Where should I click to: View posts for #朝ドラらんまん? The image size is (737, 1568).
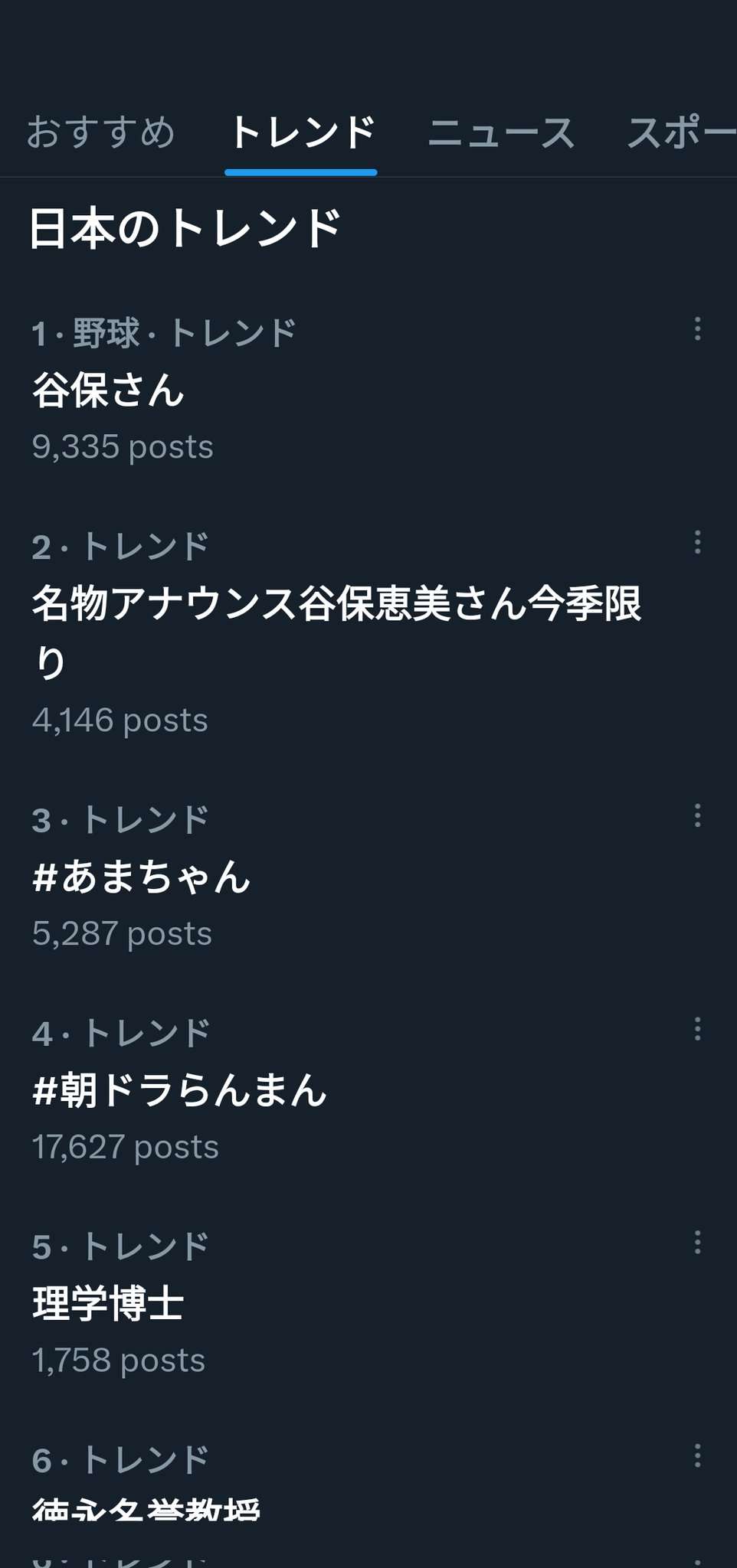tap(180, 1090)
